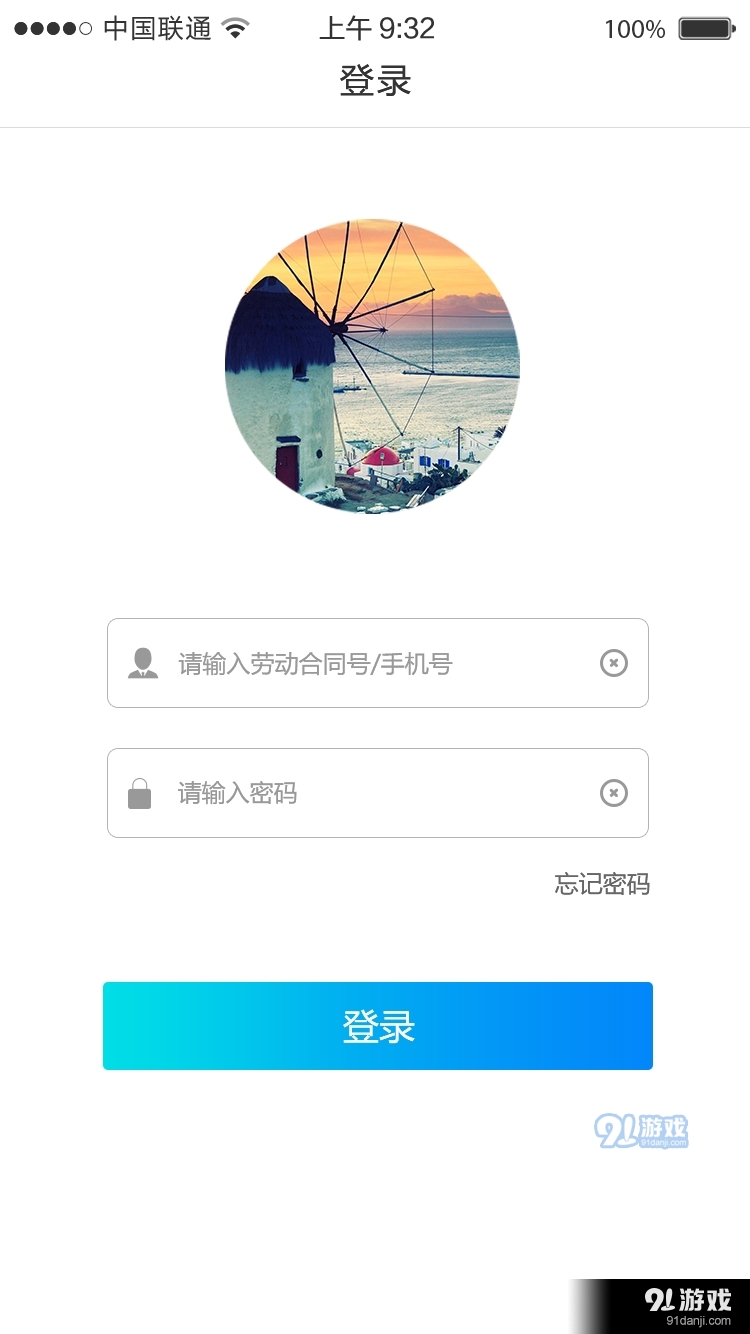750x1334 pixels.
Task: Click the 上午 9:32 time display
Action: pos(377,27)
